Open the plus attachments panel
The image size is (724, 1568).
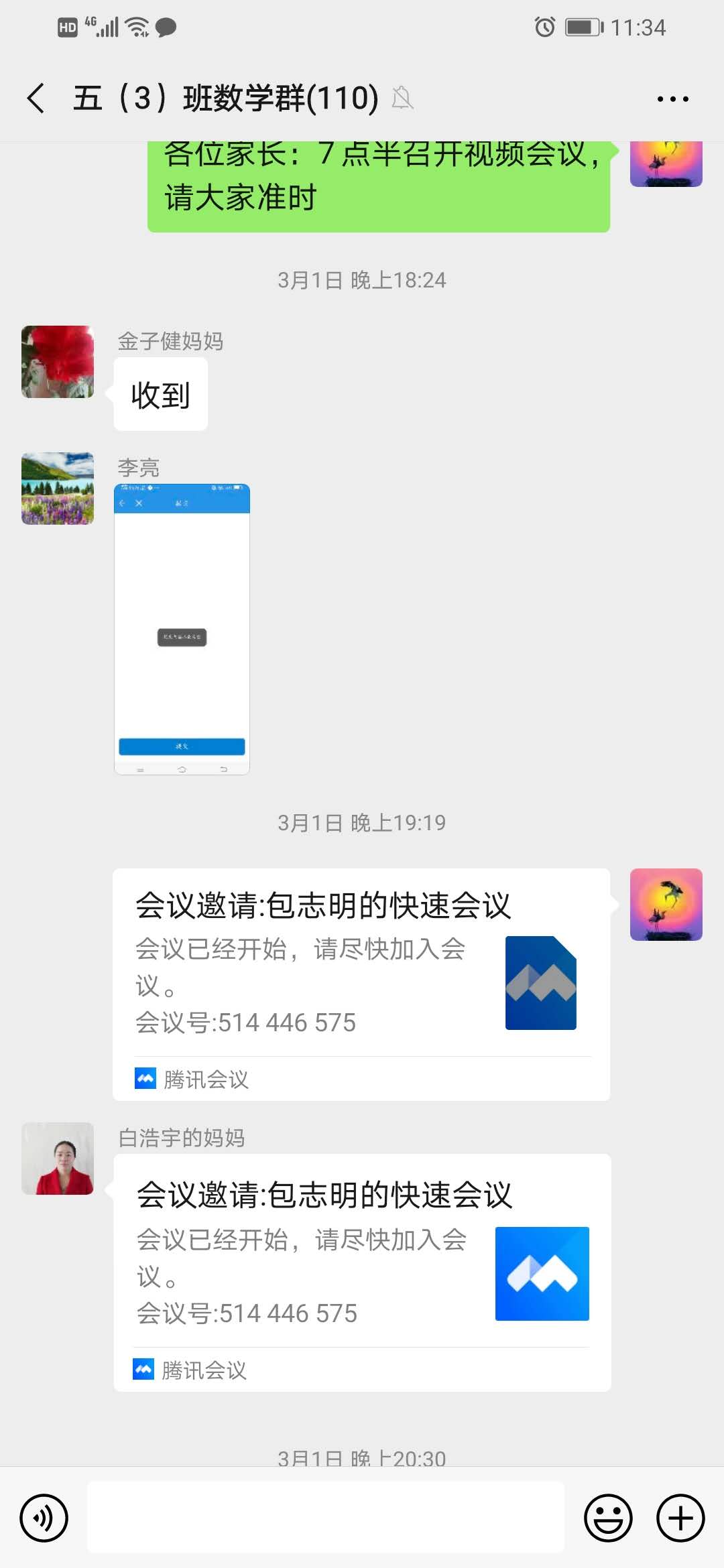coord(680,1518)
